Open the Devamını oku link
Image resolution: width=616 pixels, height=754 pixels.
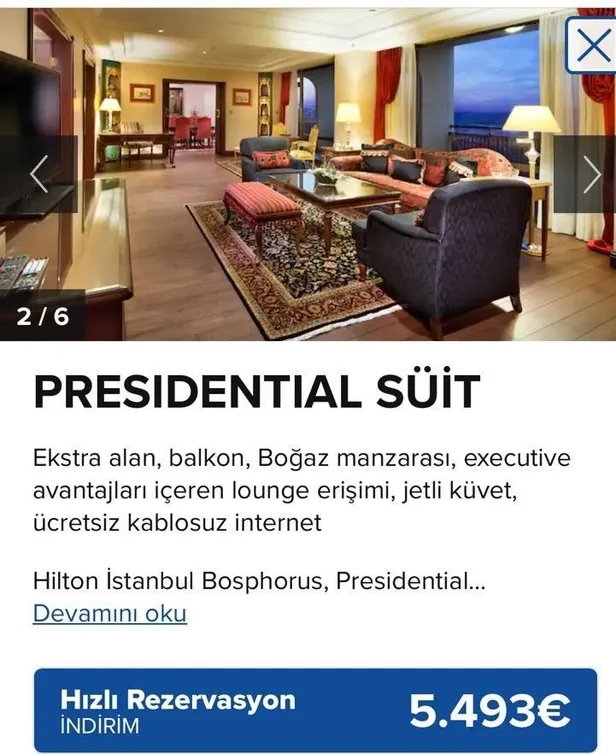click(x=110, y=612)
